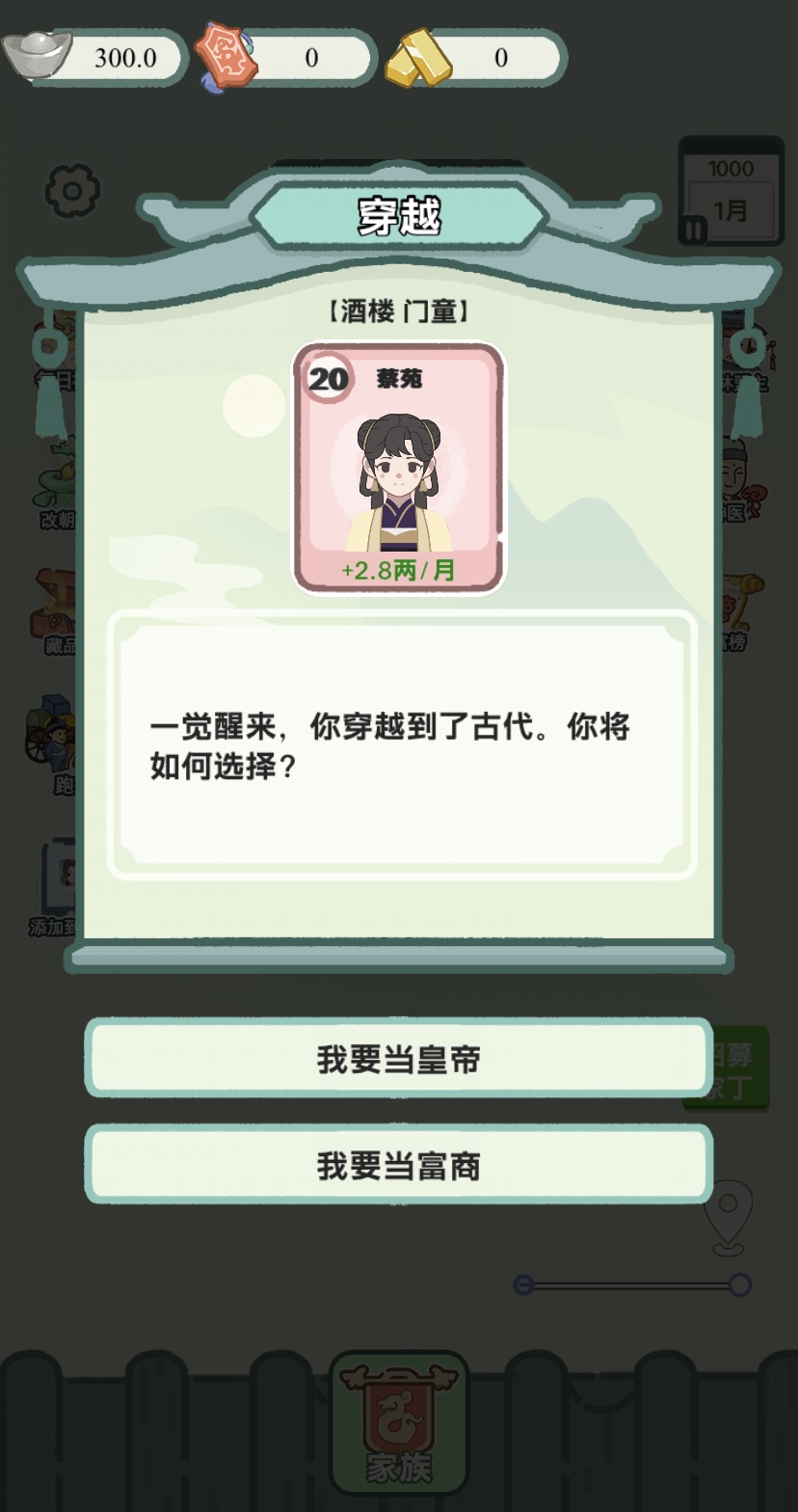Tap the 蔡菀 character card
Viewport: 798px width, 1512px height.
[398, 467]
